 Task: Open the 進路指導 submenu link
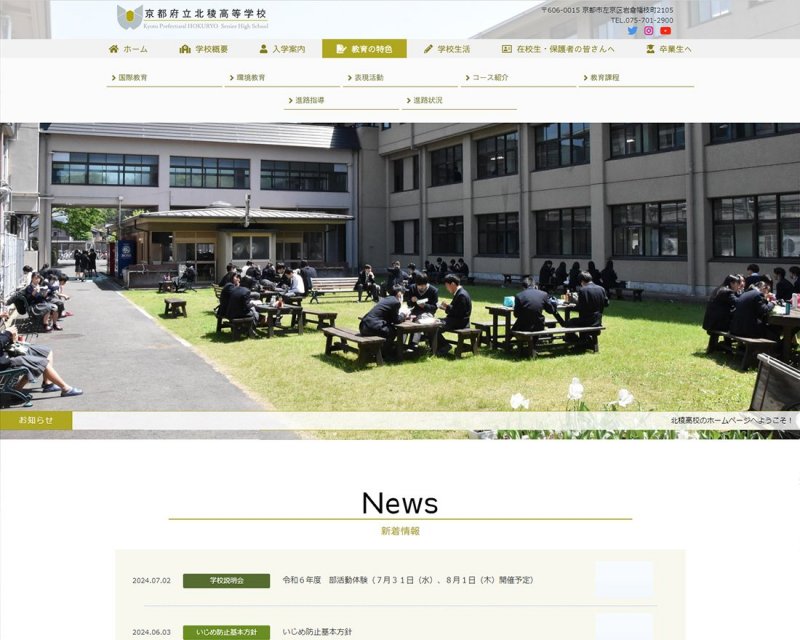click(x=310, y=100)
